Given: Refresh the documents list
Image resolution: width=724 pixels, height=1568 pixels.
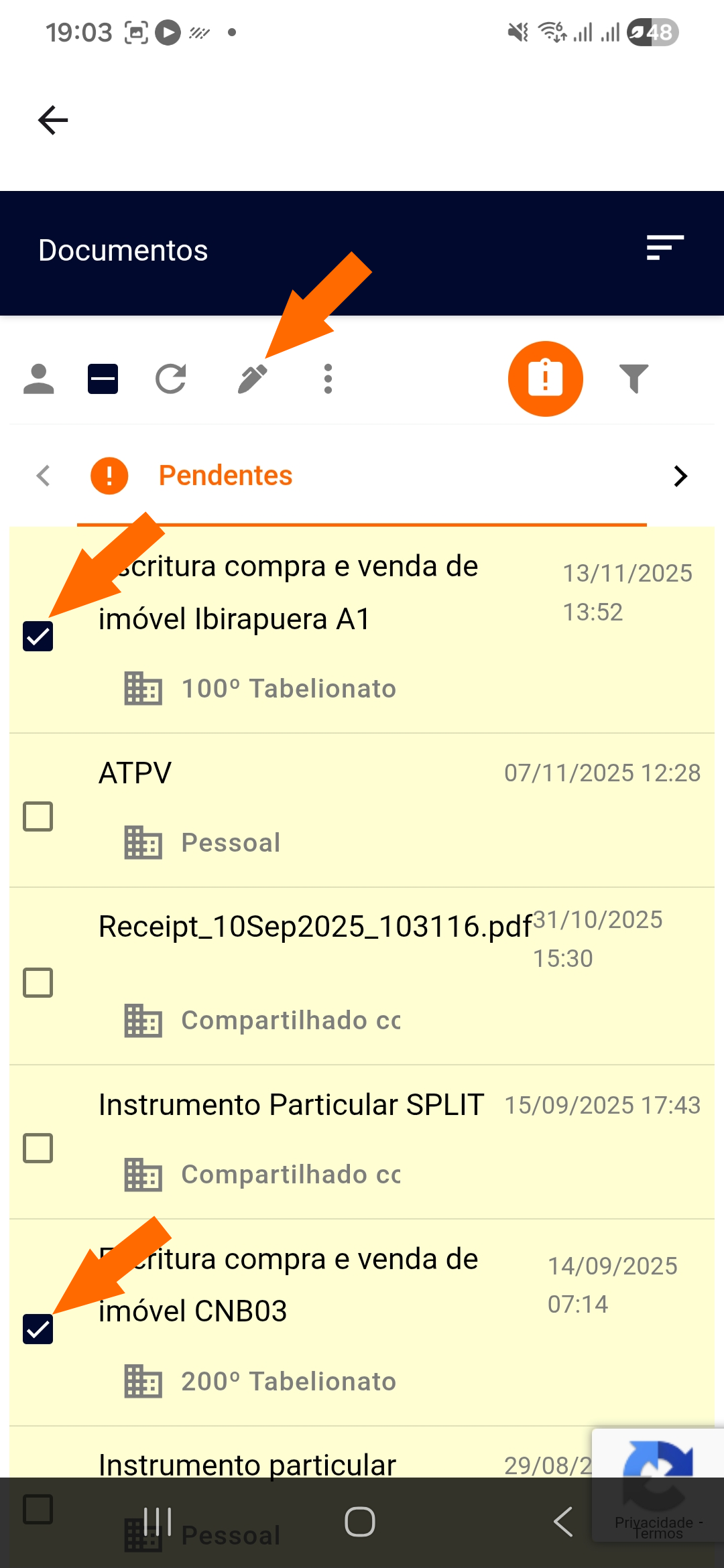Looking at the screenshot, I should coord(171,379).
